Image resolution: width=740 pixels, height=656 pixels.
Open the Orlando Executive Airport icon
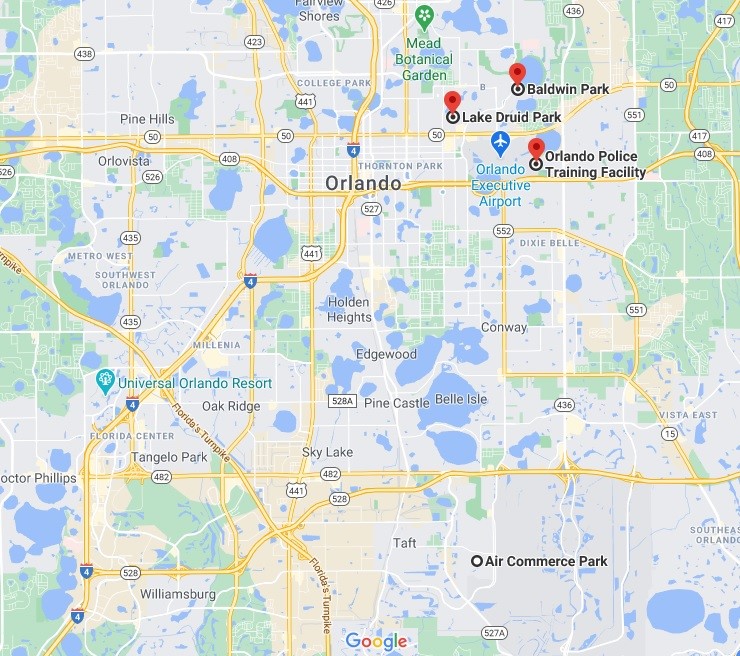click(502, 144)
